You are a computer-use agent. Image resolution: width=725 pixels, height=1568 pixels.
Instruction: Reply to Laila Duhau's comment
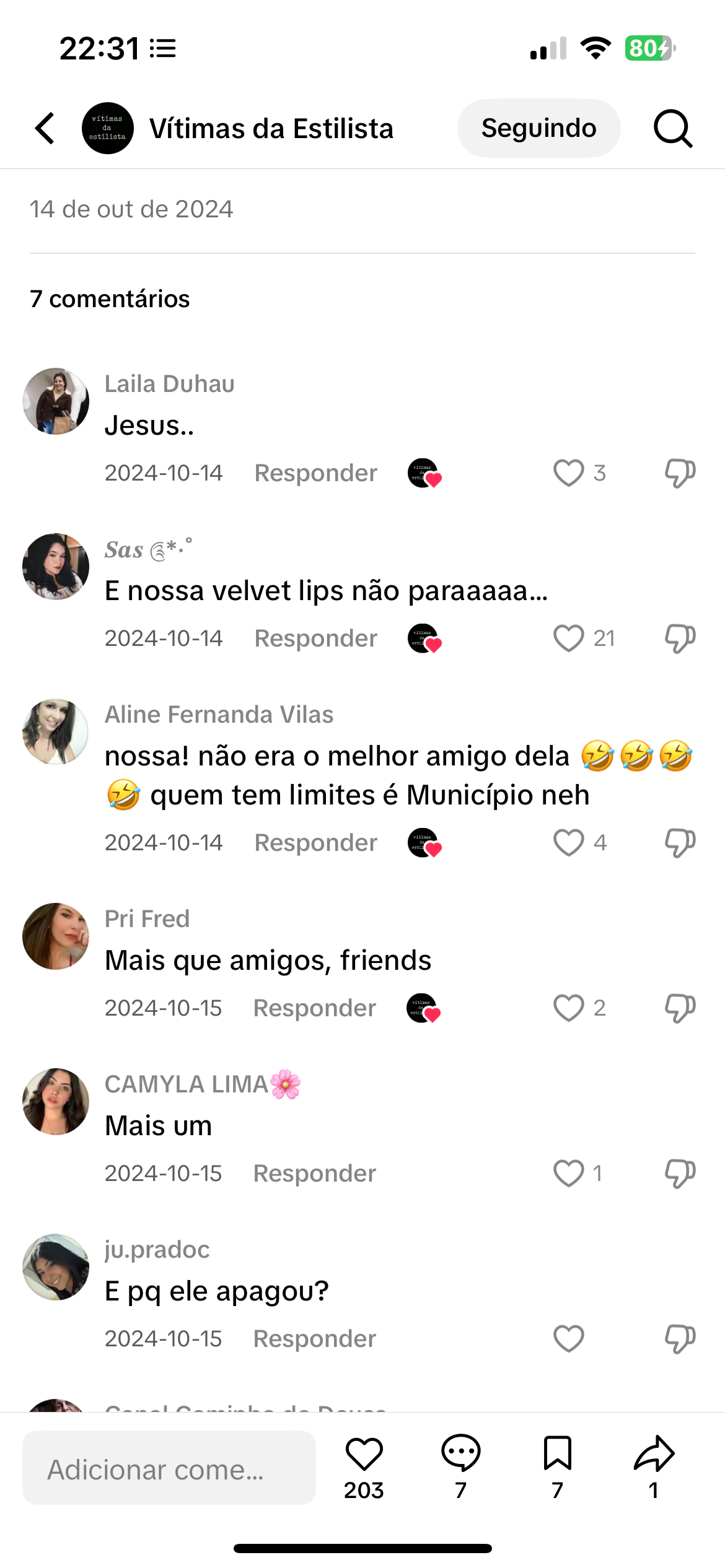click(x=315, y=473)
